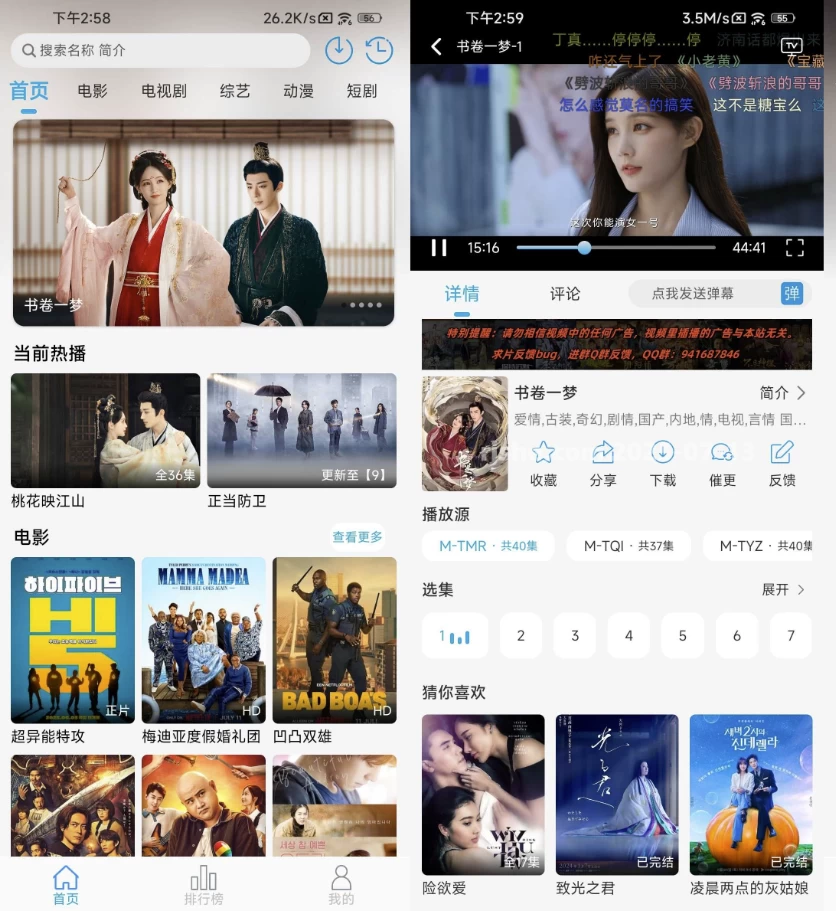The height and width of the screenshot is (911, 836).
Task: Go to the 我的 tab
Action: click(341, 884)
